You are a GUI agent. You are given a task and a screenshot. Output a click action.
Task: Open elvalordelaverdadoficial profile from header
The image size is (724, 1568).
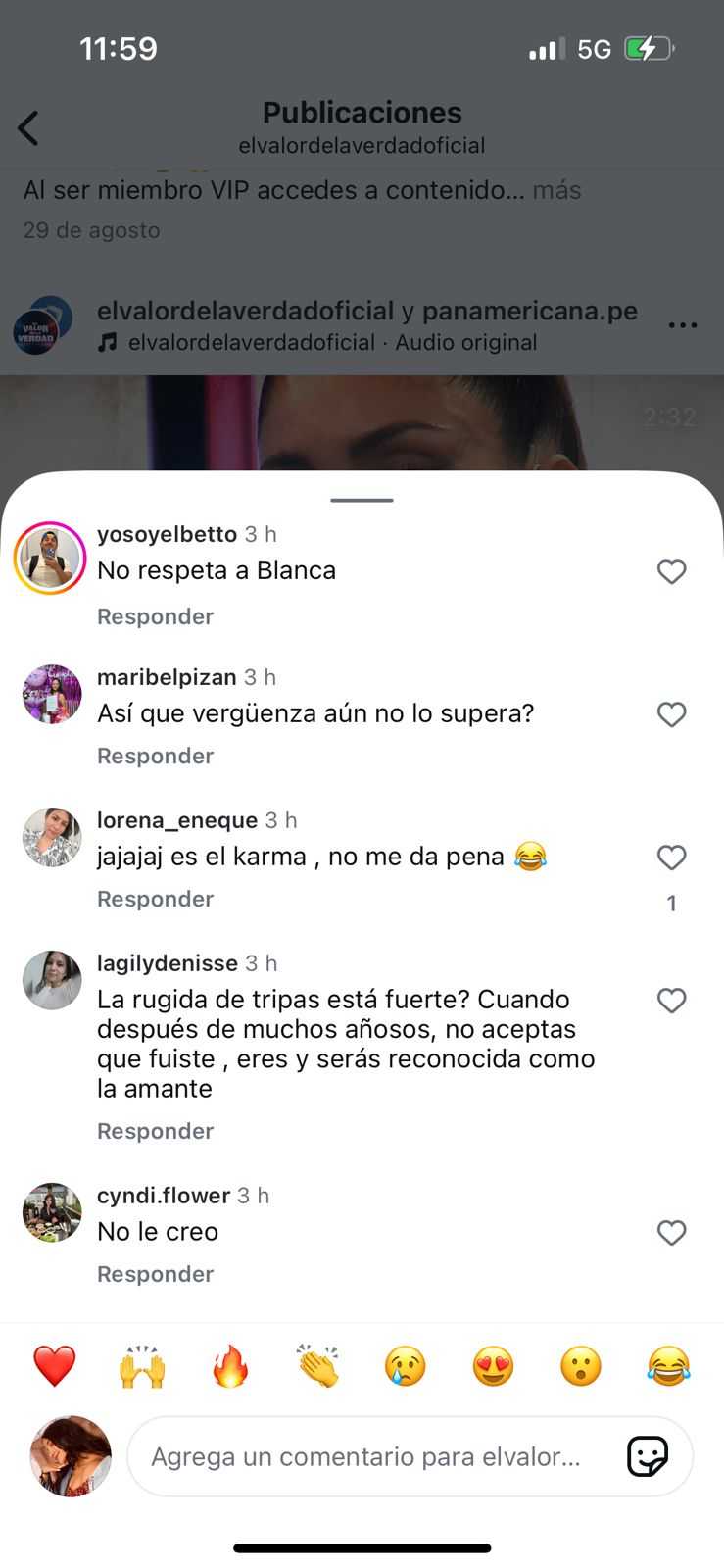tap(362, 145)
